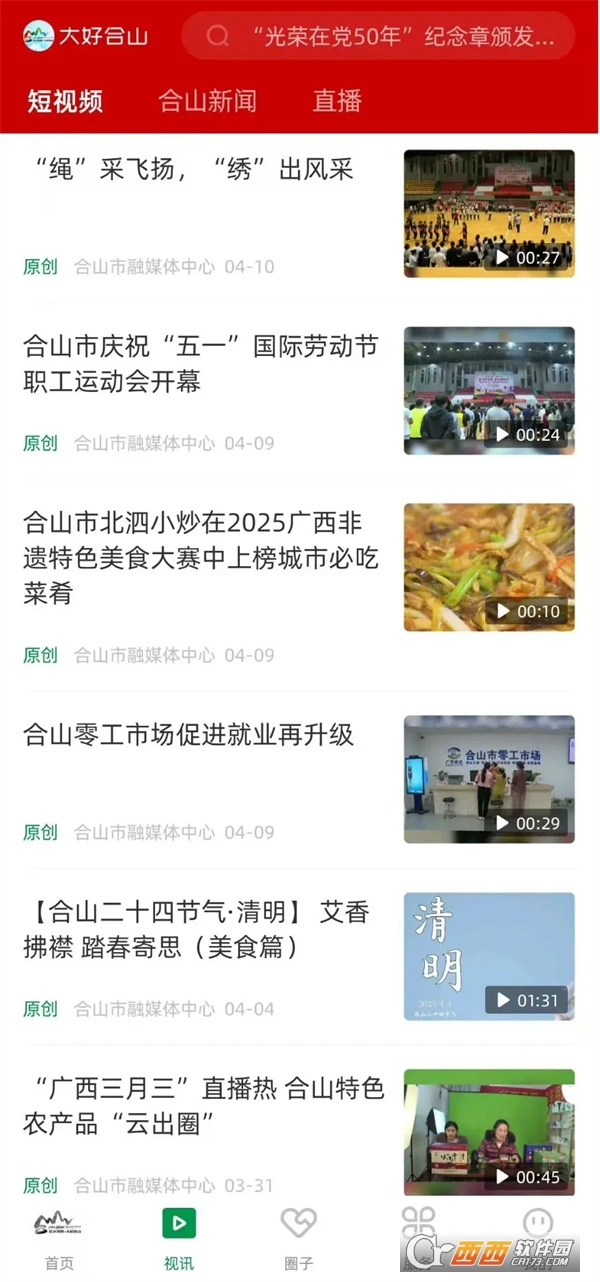Image resolution: width=600 pixels, height=1282 pixels.
Task: Play the 五一国际劳动节职工运动会开幕 video
Action: pyautogui.click(x=489, y=390)
